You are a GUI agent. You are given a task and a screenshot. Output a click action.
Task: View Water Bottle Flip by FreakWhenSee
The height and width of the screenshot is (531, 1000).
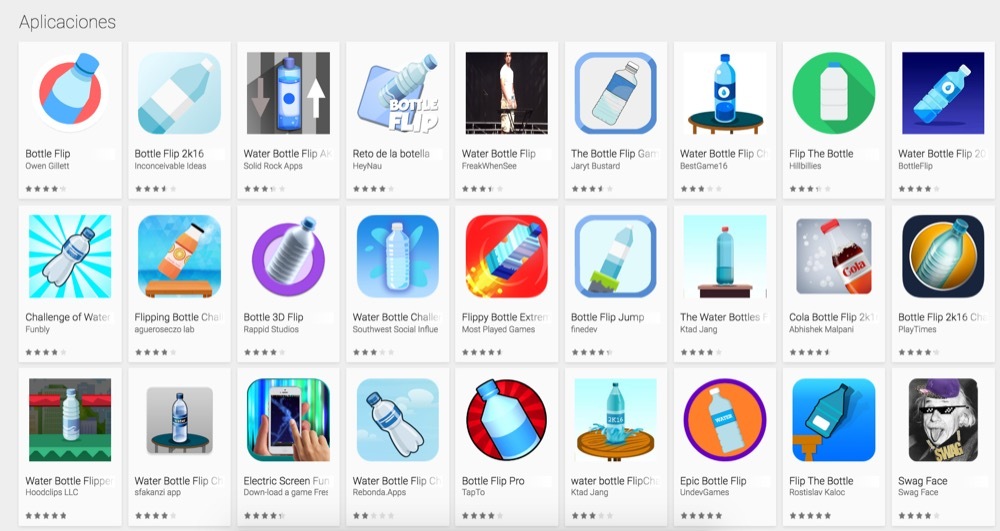click(x=506, y=94)
